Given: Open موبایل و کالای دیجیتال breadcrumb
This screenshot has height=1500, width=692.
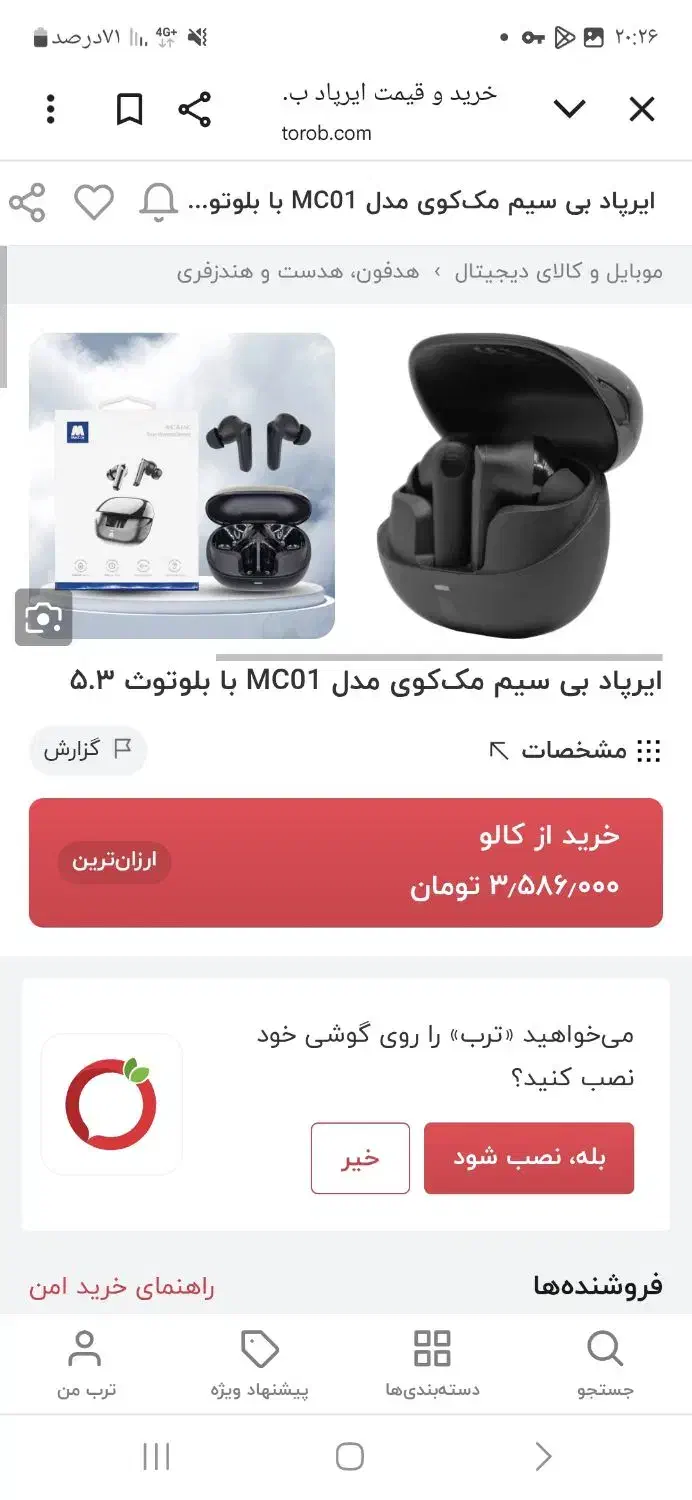Looking at the screenshot, I should [x=558, y=272].
